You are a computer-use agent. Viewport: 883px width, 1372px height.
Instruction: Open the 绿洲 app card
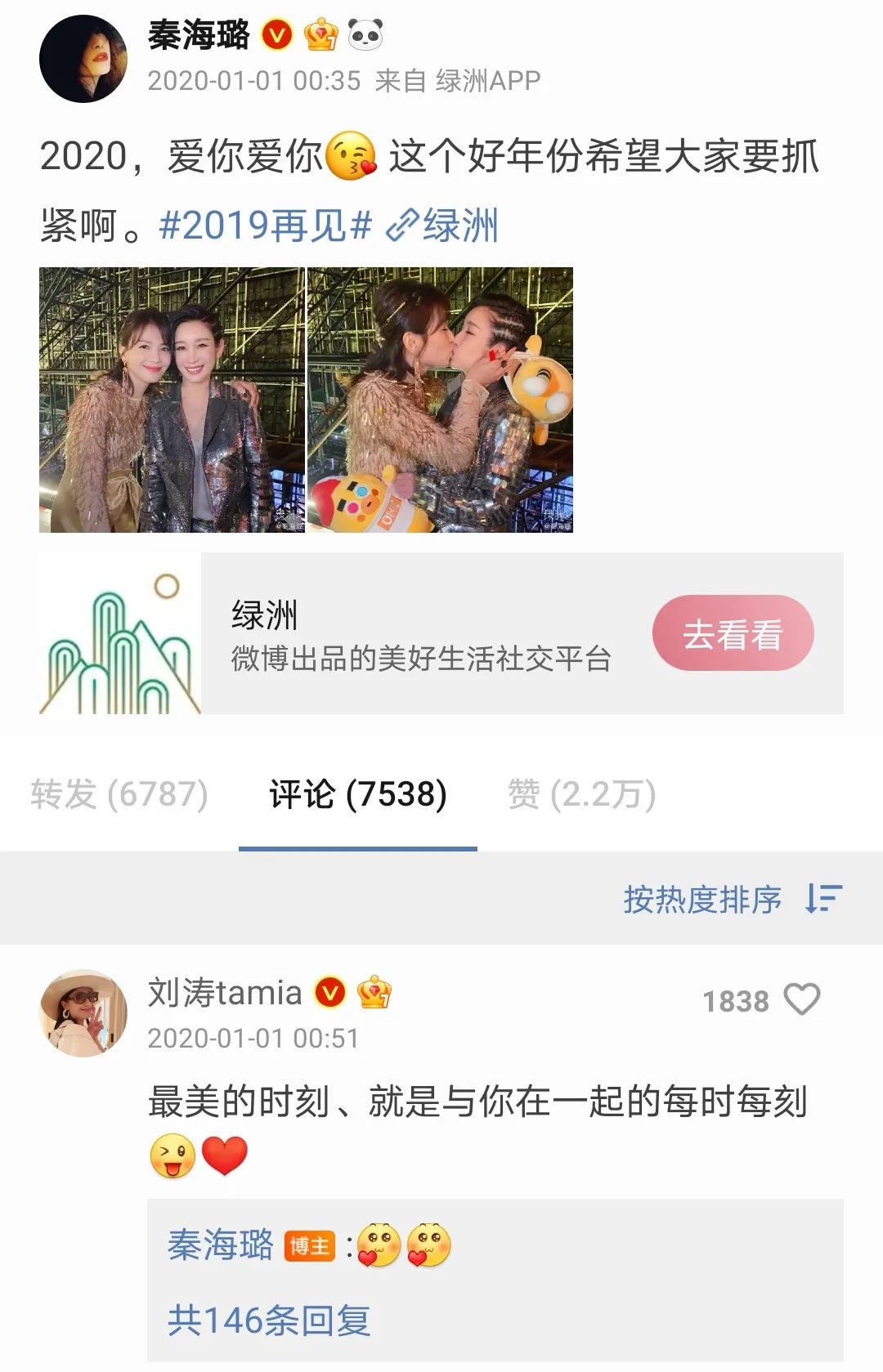click(409, 634)
